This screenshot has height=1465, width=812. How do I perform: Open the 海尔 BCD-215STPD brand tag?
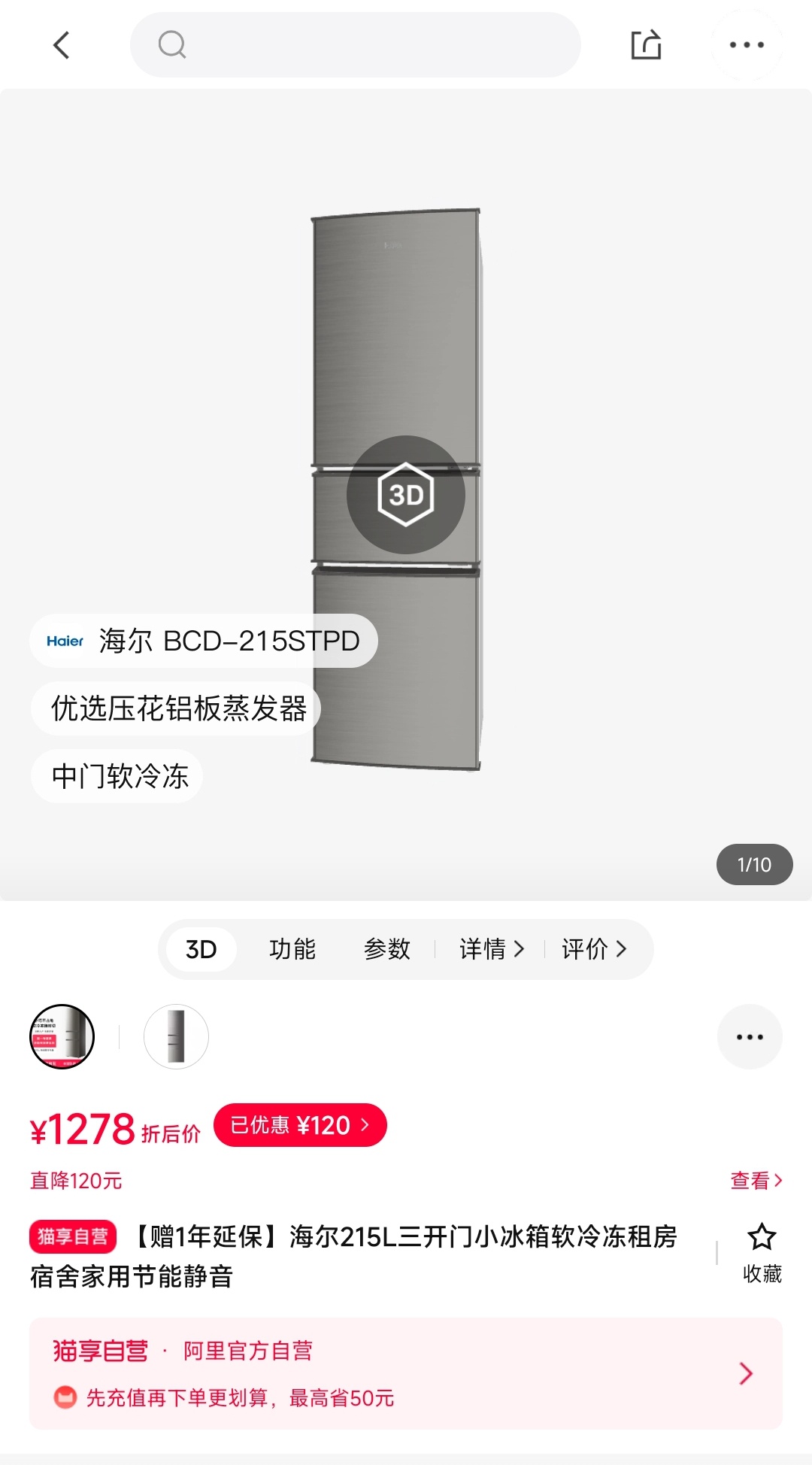coord(203,641)
